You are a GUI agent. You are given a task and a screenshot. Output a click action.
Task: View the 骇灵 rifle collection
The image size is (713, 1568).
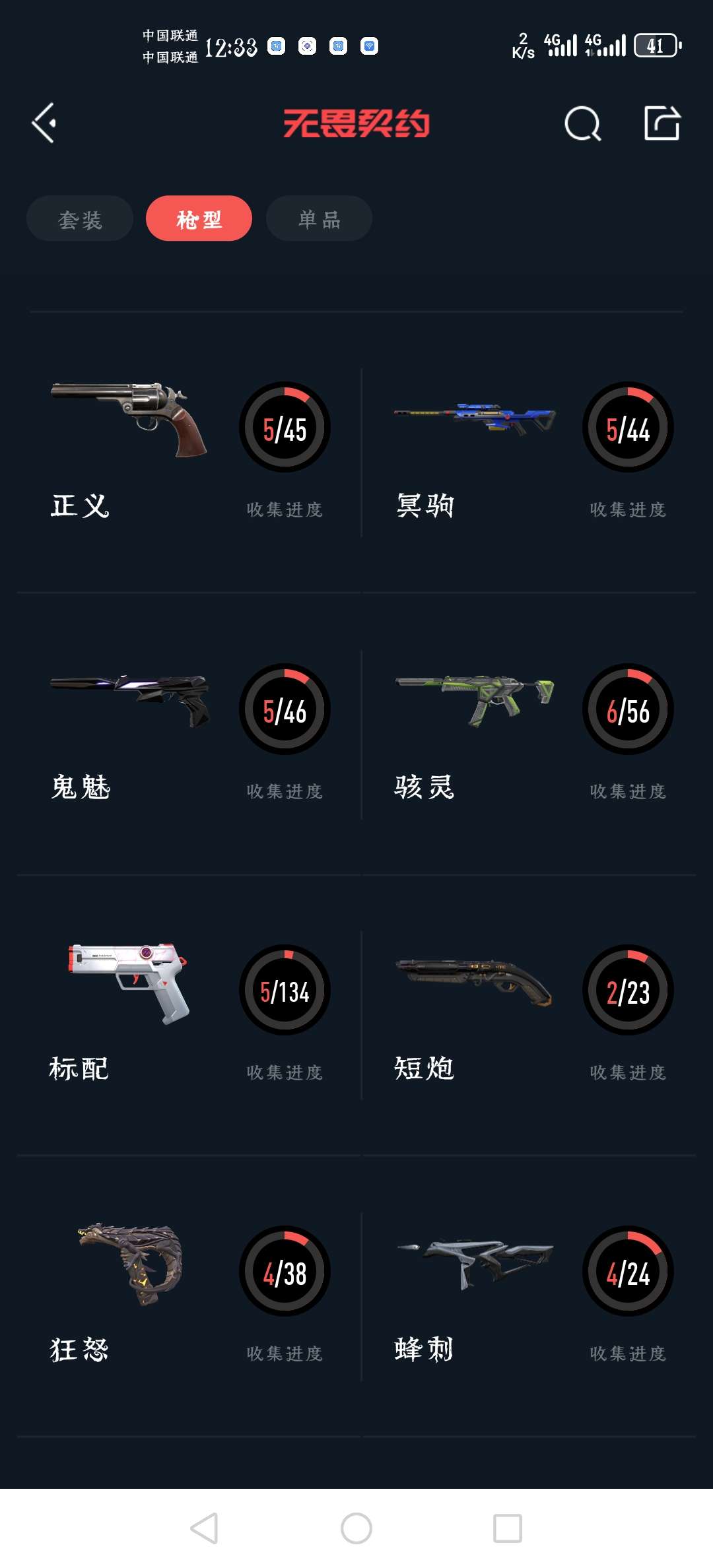474,701
